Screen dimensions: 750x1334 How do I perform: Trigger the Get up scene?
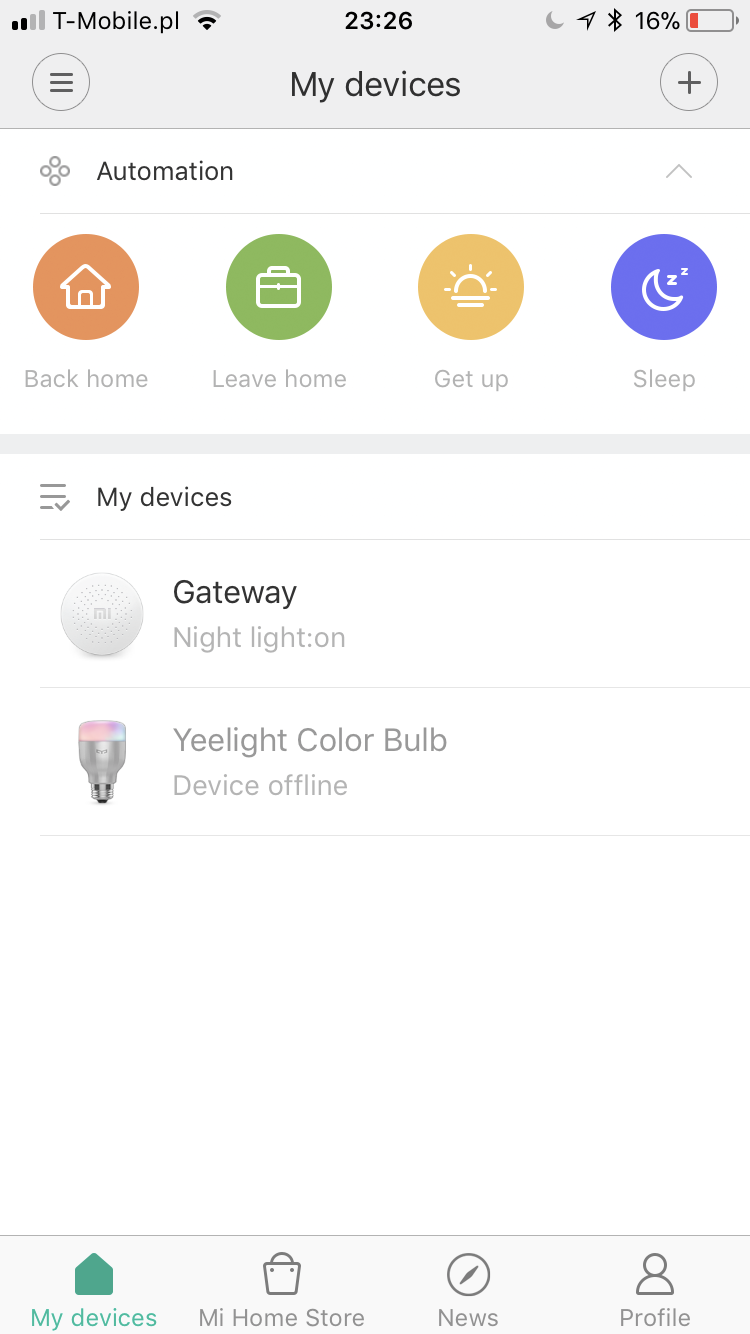point(471,288)
